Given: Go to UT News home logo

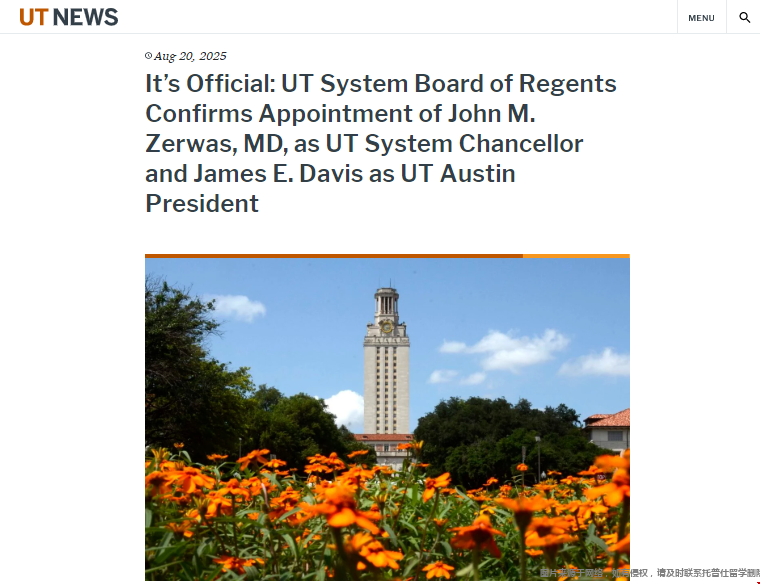Looking at the screenshot, I should [68, 17].
